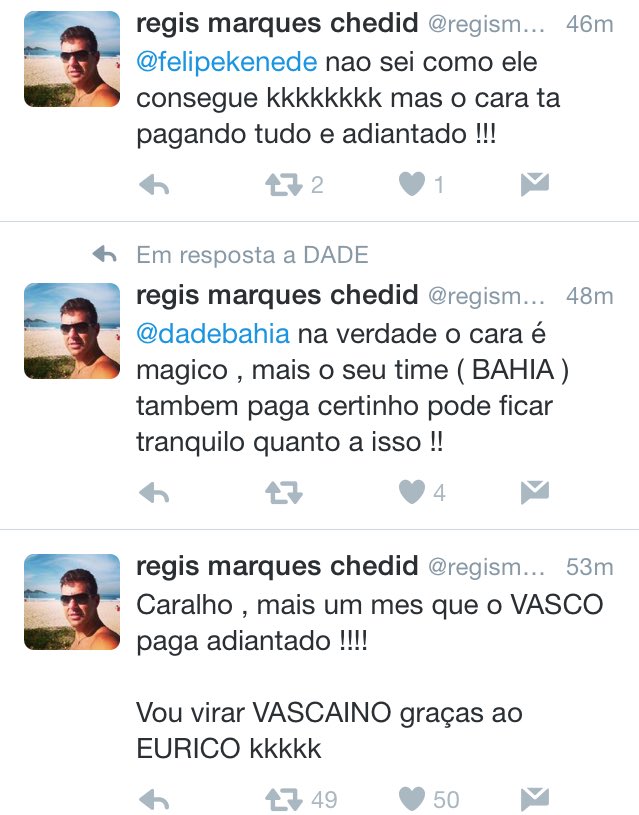Like the tweet mentioning @dadebahia

(411, 492)
